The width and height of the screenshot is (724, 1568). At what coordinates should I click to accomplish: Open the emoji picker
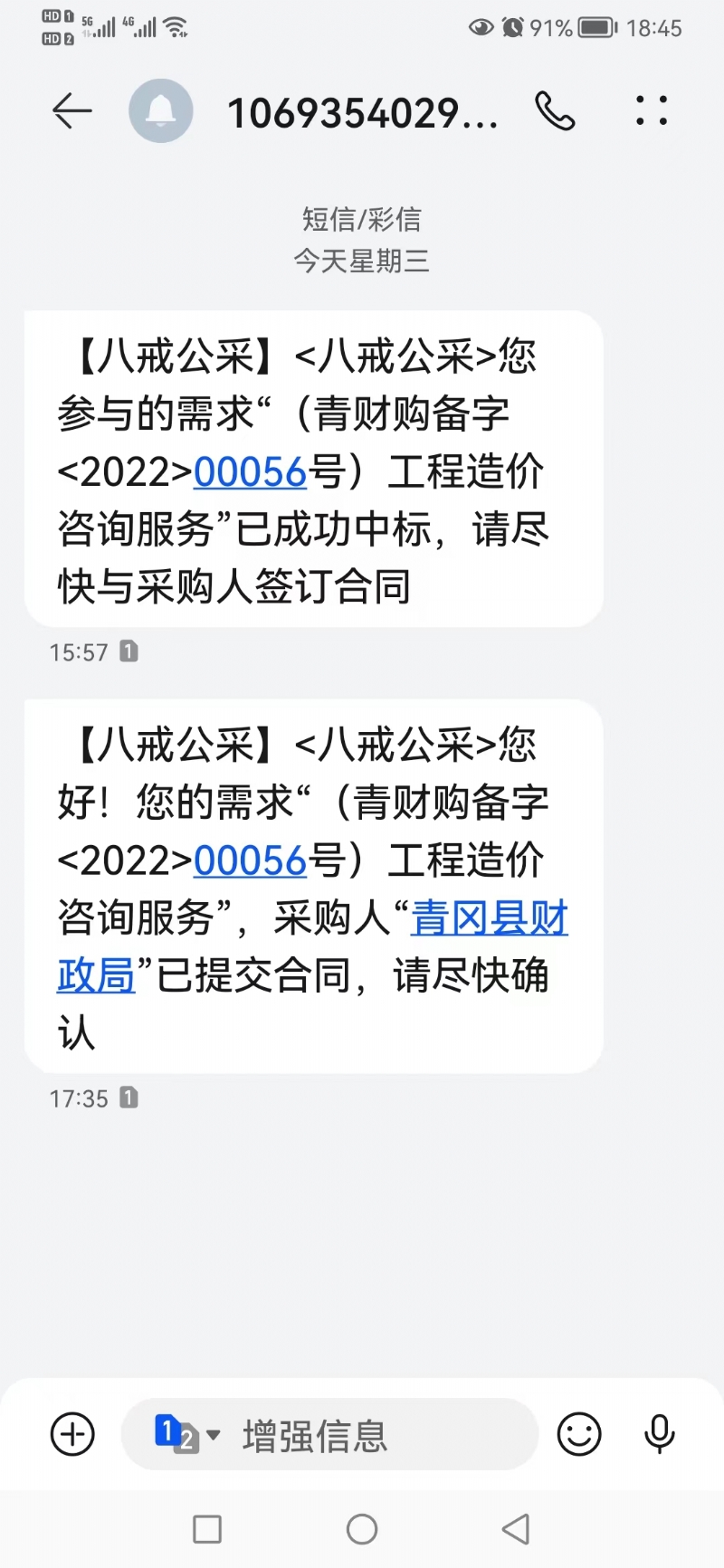coord(579,1434)
